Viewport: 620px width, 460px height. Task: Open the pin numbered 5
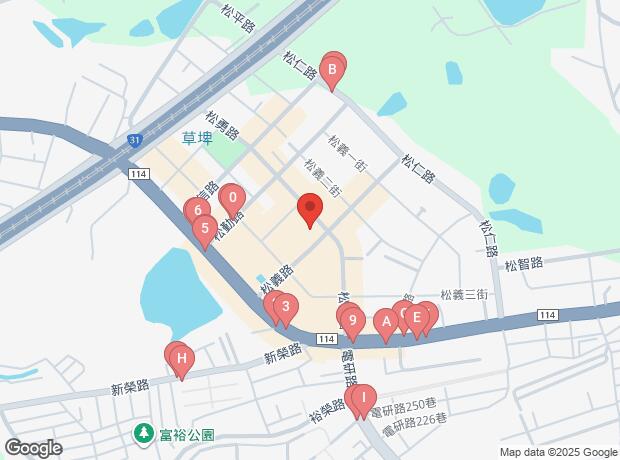[x=205, y=229]
